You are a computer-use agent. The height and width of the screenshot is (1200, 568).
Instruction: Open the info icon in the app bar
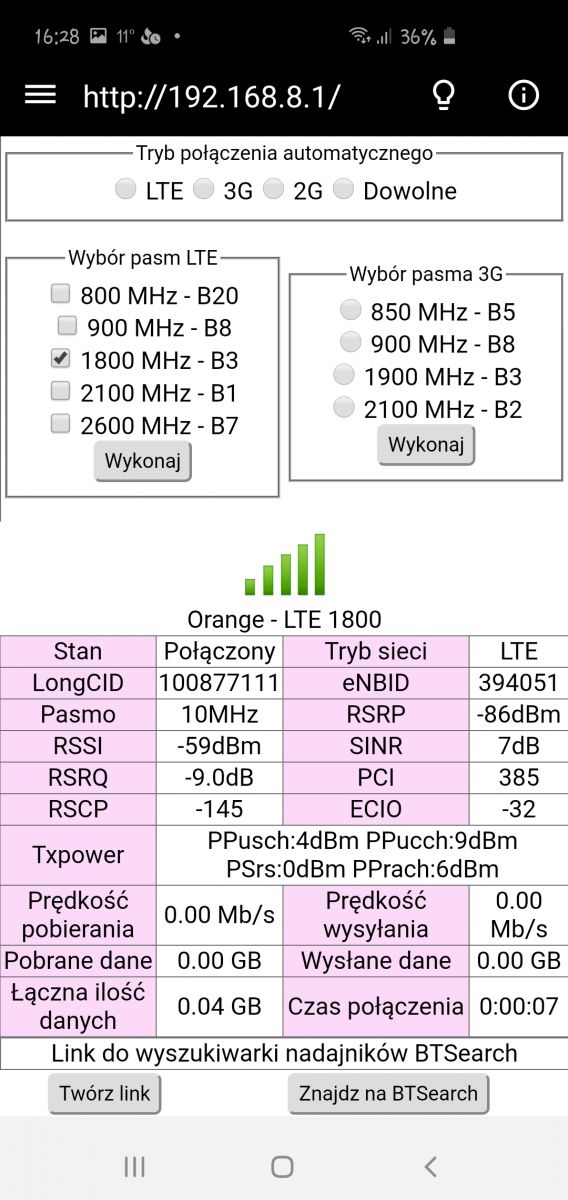(x=523, y=95)
